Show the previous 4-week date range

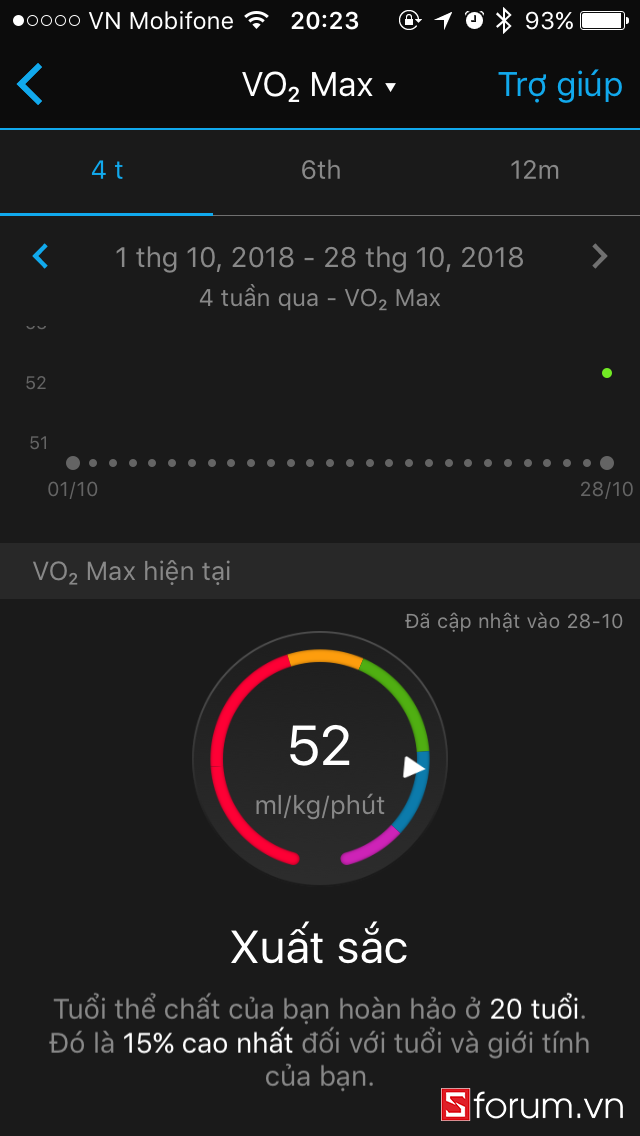click(x=41, y=257)
